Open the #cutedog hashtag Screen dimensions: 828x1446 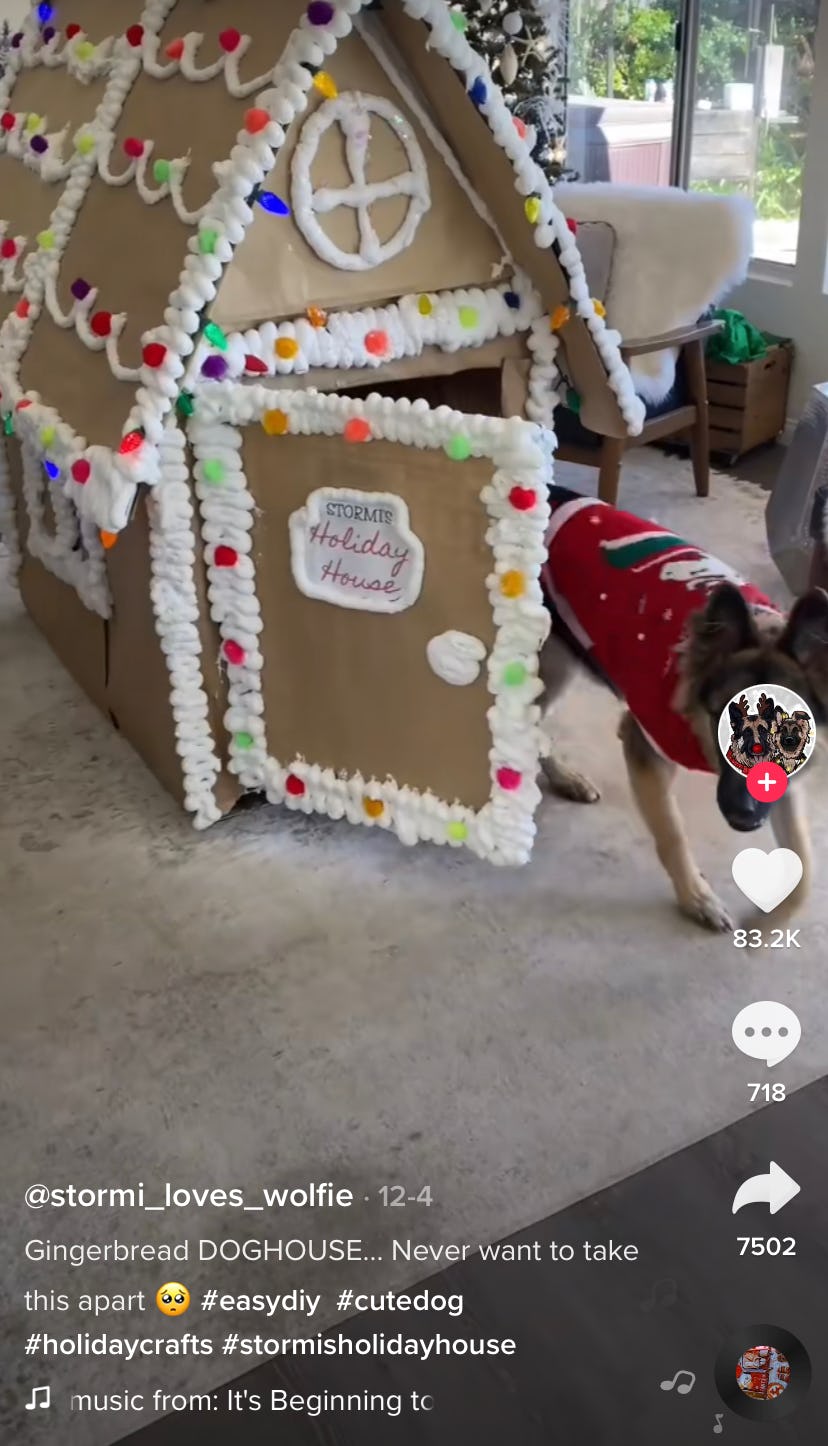click(400, 1301)
